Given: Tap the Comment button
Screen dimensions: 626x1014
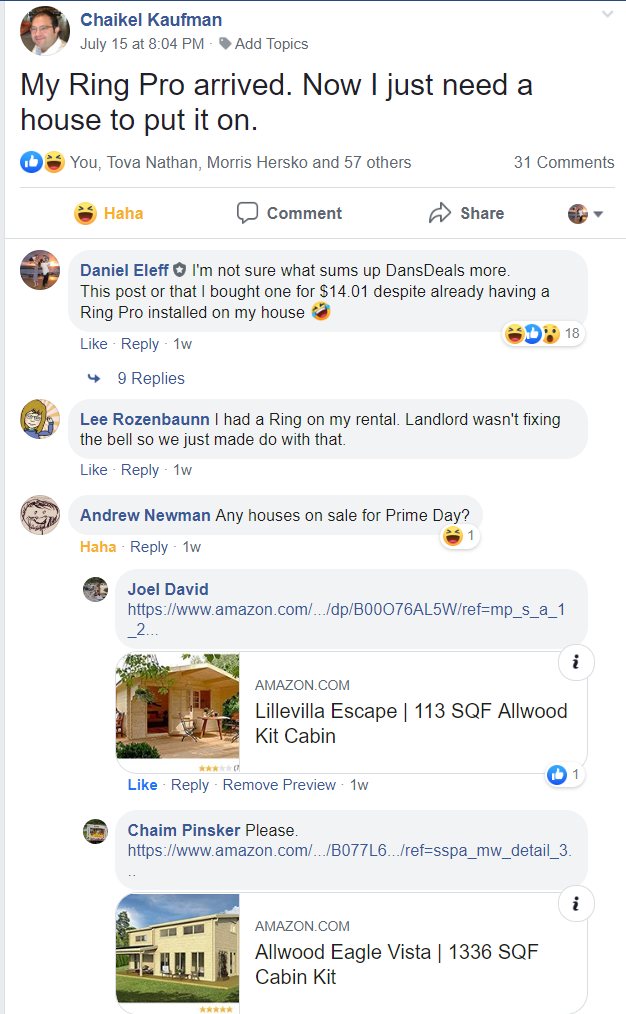Looking at the screenshot, I should click(x=289, y=213).
